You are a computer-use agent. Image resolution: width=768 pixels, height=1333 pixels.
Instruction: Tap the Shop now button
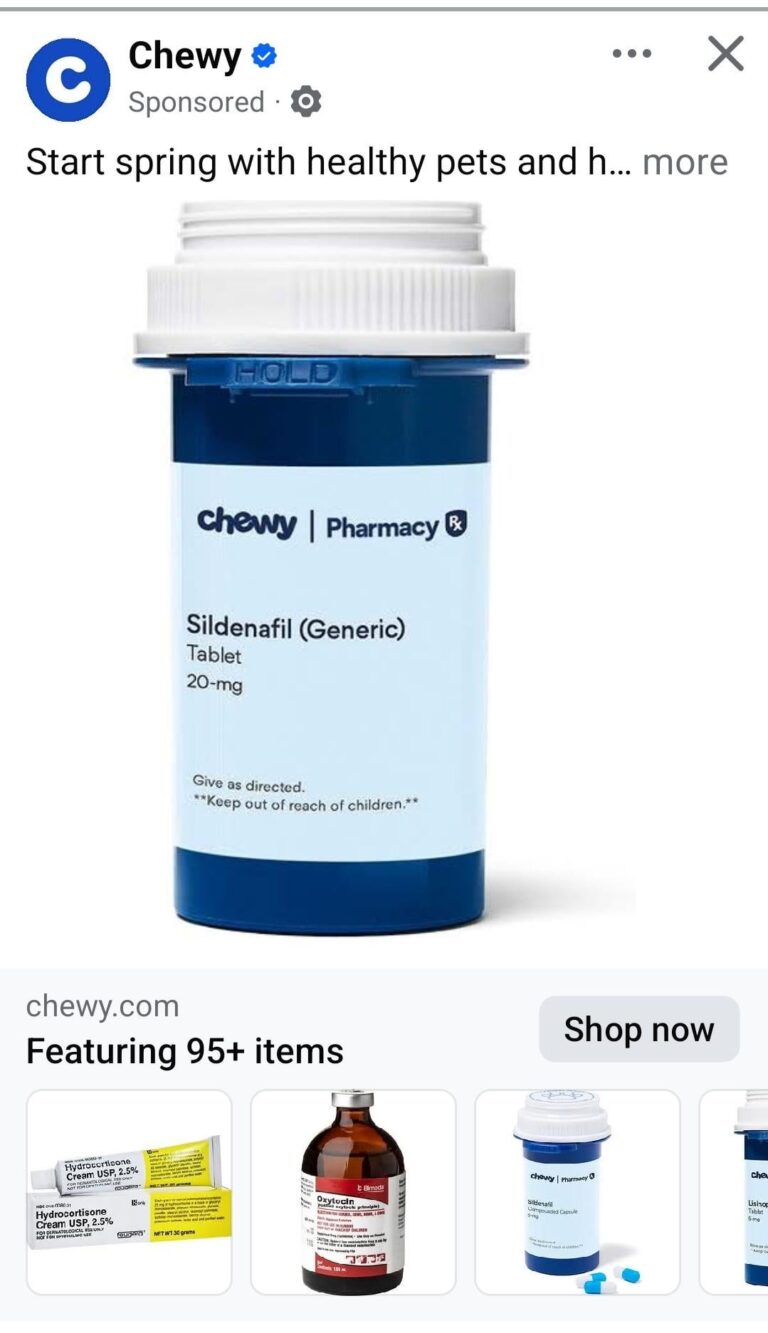click(639, 1029)
